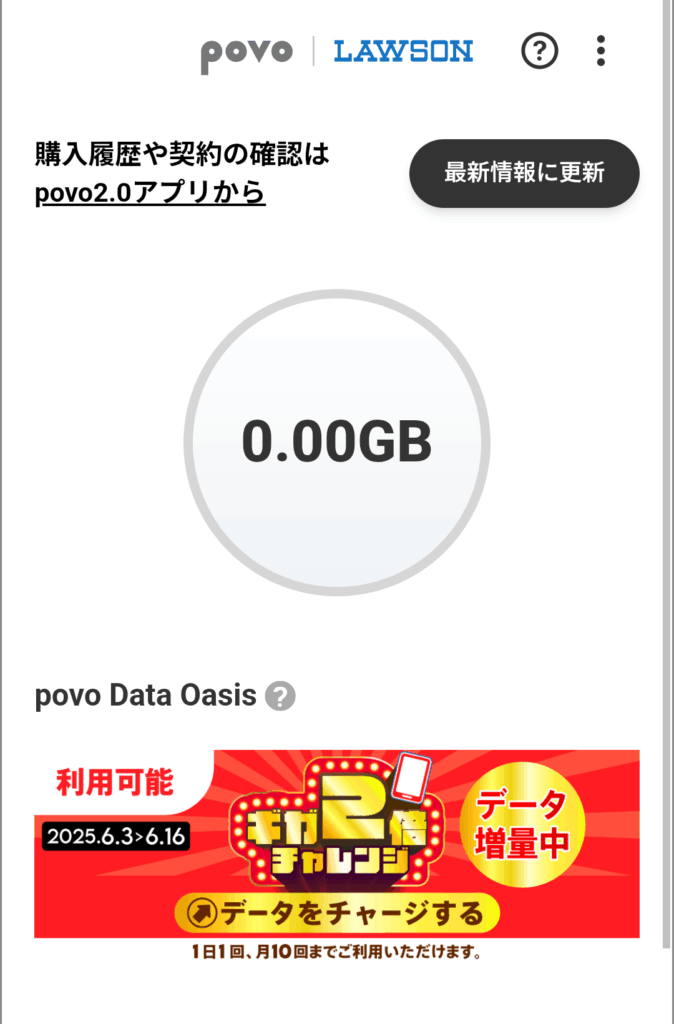Open the three-dot overflow menu
The width and height of the screenshot is (674, 1024).
600,50
